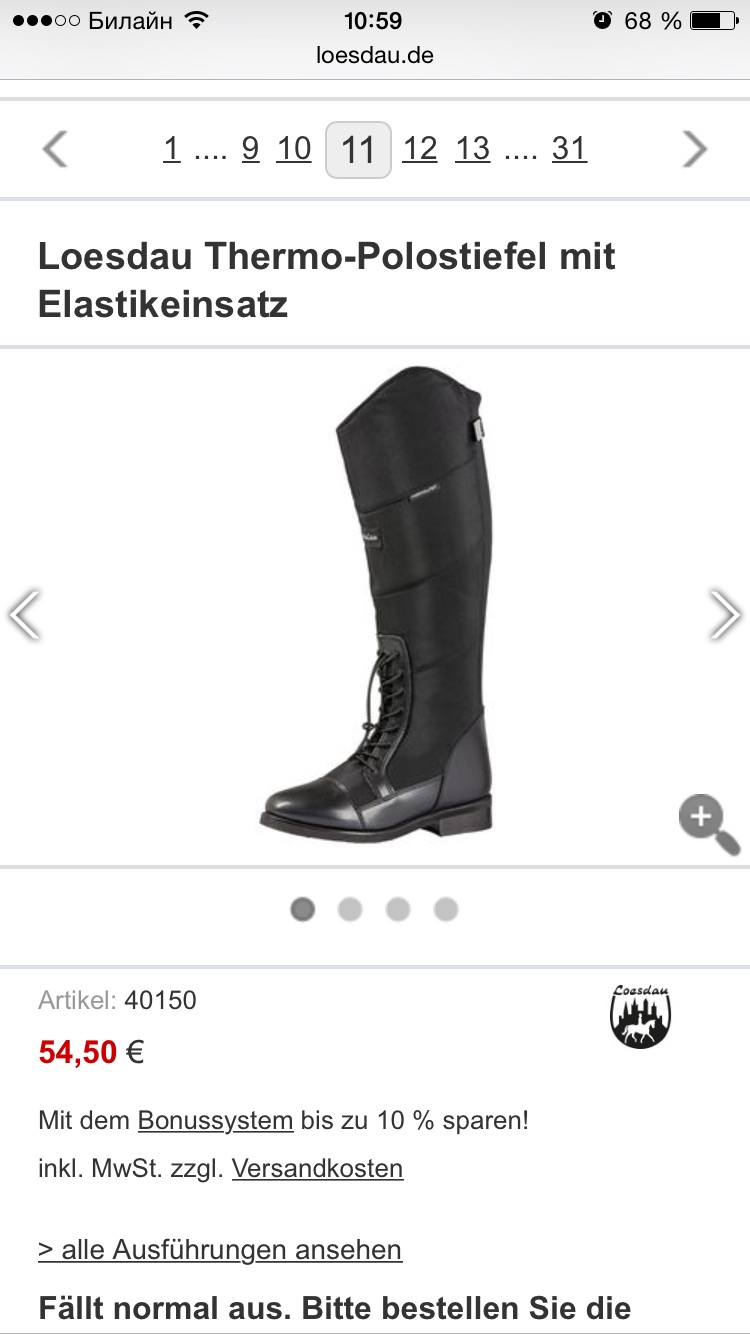
Task: Open the Bonussystem link
Action: [215, 1120]
